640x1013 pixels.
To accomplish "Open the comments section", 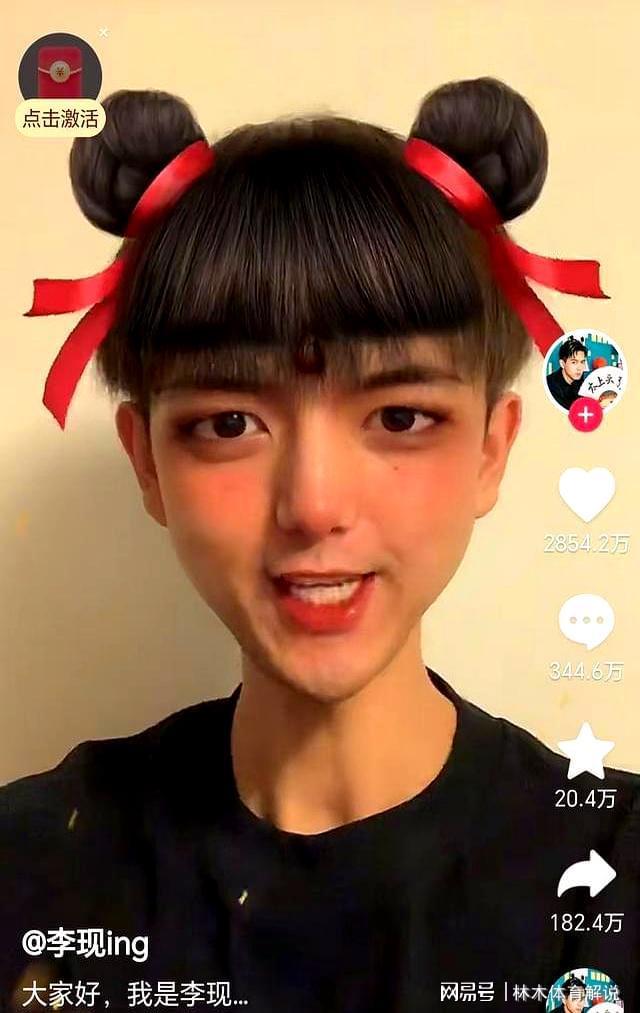I will pos(586,621).
